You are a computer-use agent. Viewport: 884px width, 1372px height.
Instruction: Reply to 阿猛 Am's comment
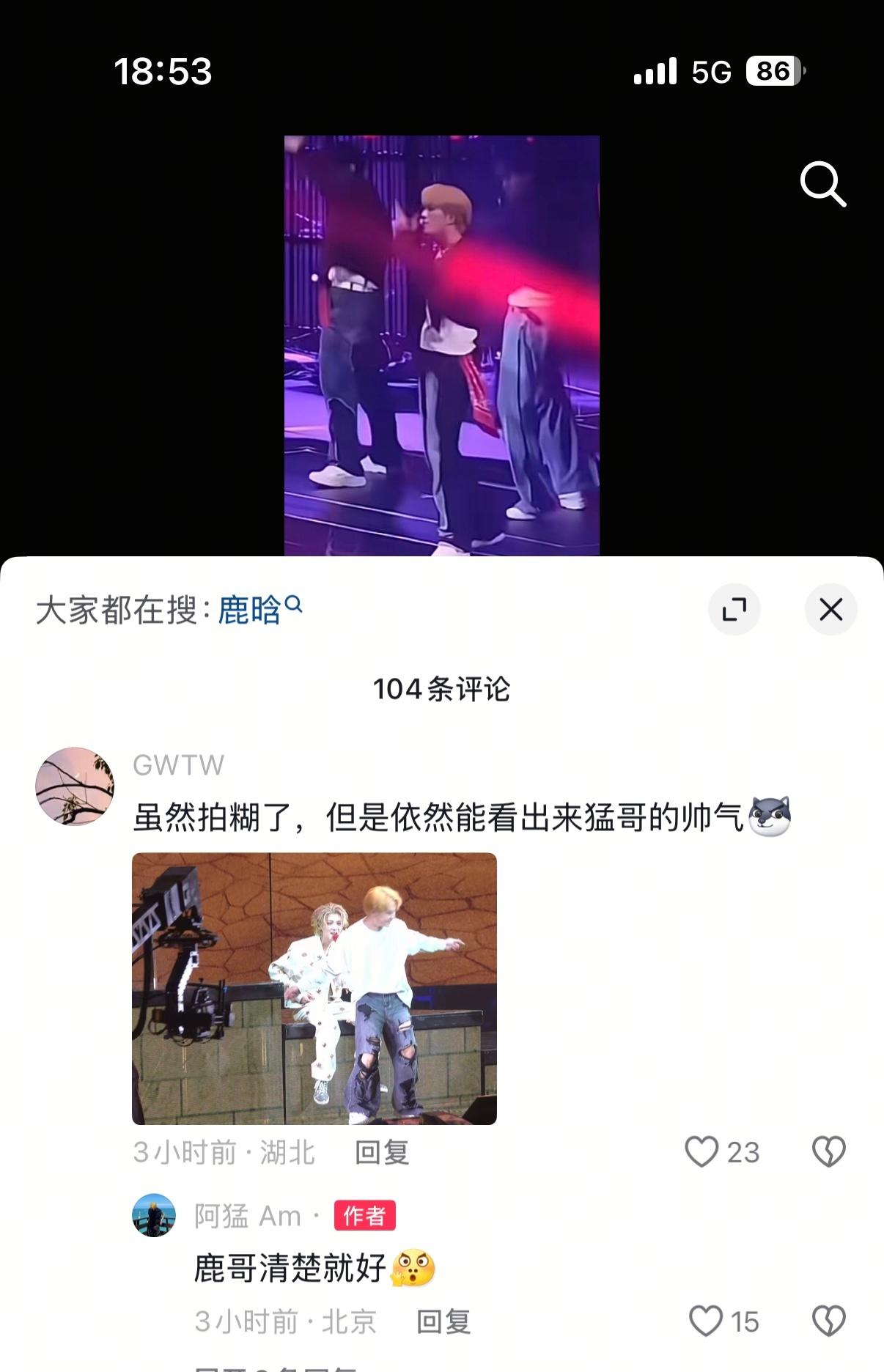pos(443,1321)
